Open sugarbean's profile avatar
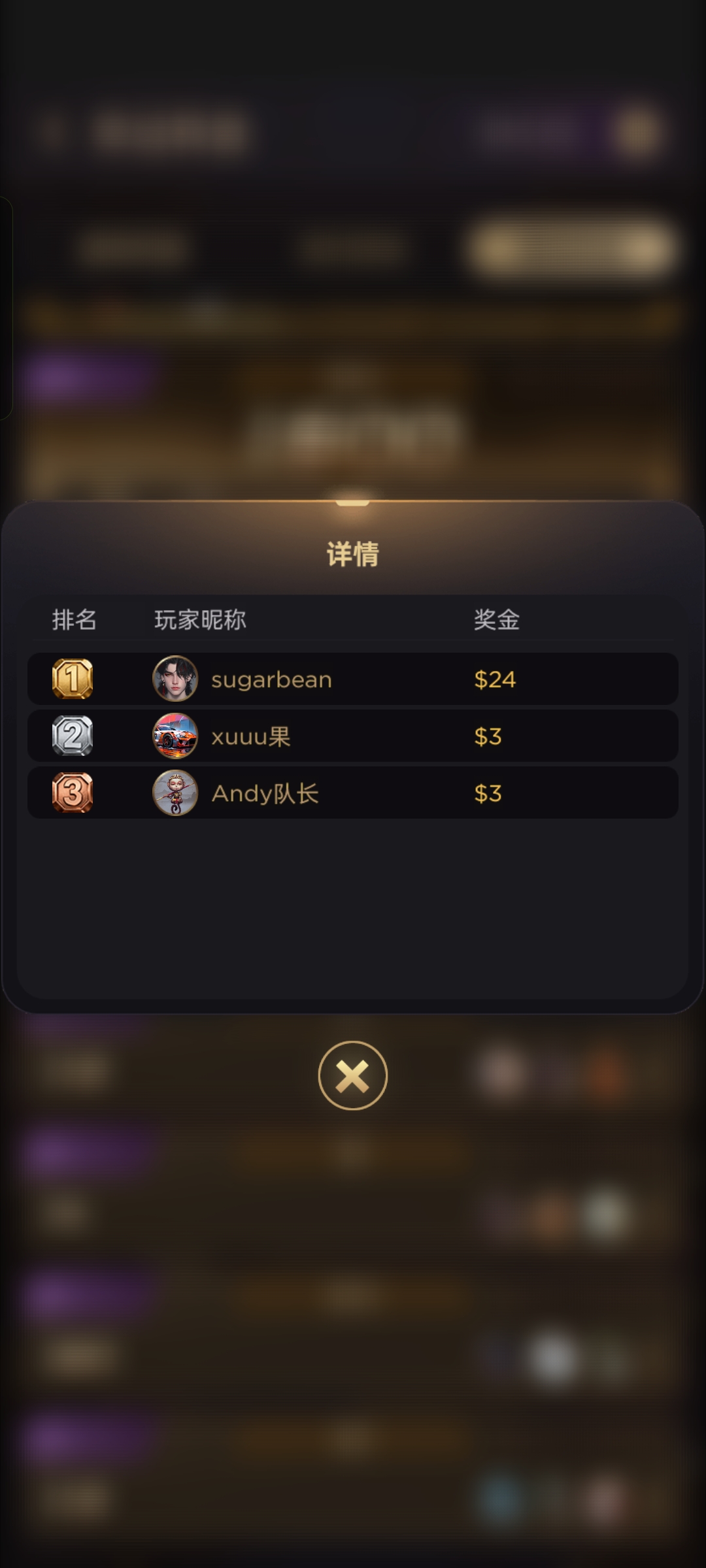Image resolution: width=706 pixels, height=1568 pixels. (x=175, y=679)
